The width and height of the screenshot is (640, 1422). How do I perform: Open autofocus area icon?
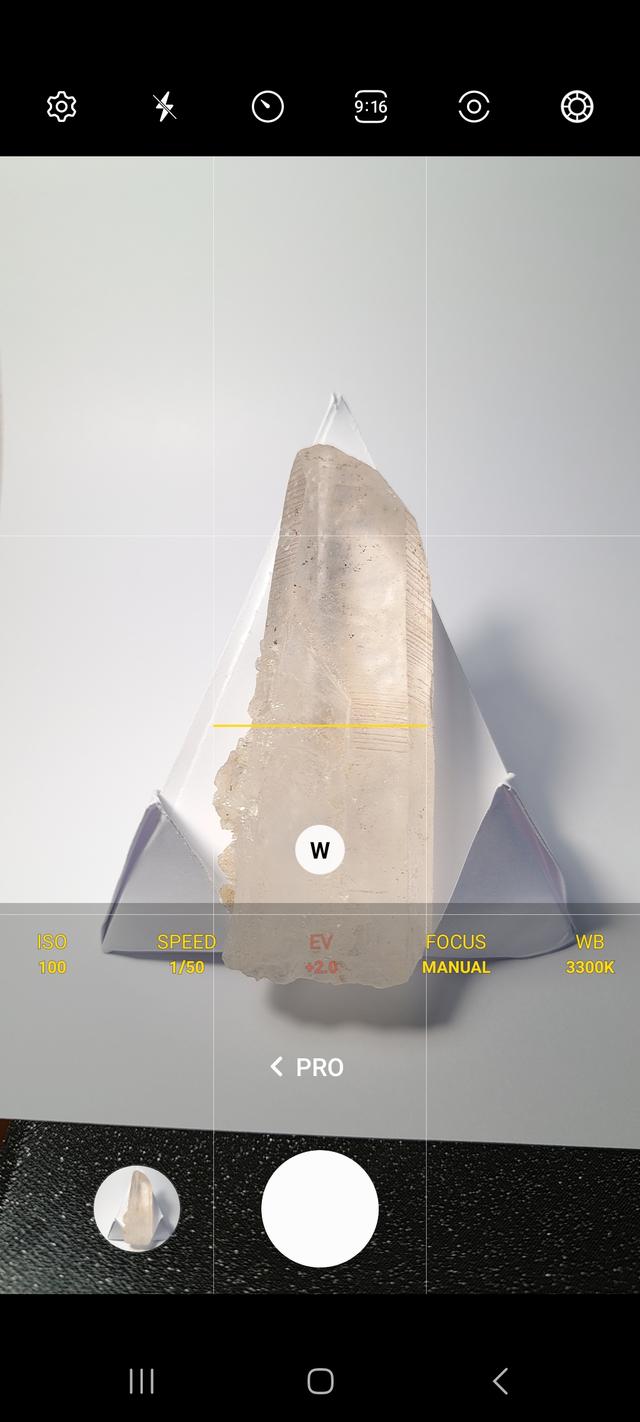coord(577,107)
